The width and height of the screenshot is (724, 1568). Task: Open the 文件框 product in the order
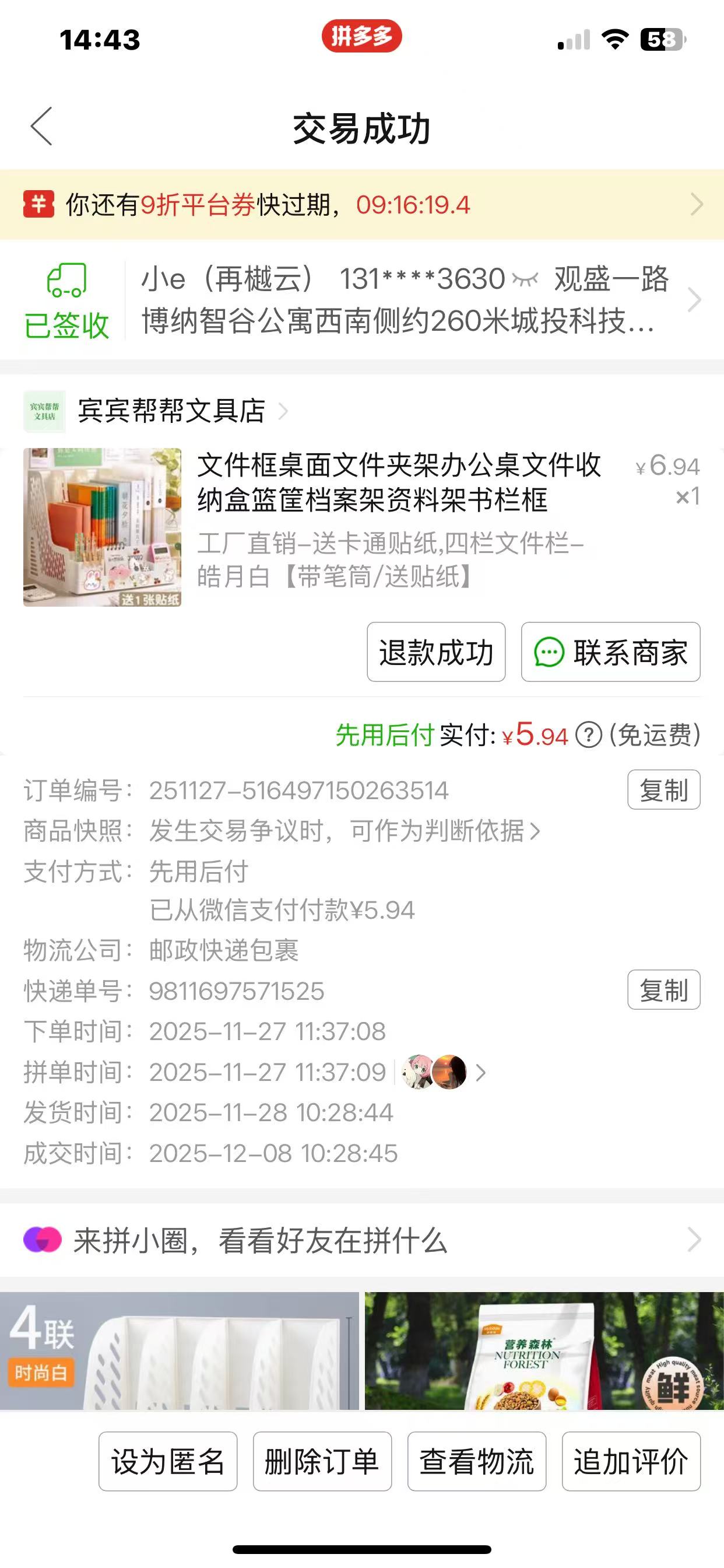click(x=398, y=482)
